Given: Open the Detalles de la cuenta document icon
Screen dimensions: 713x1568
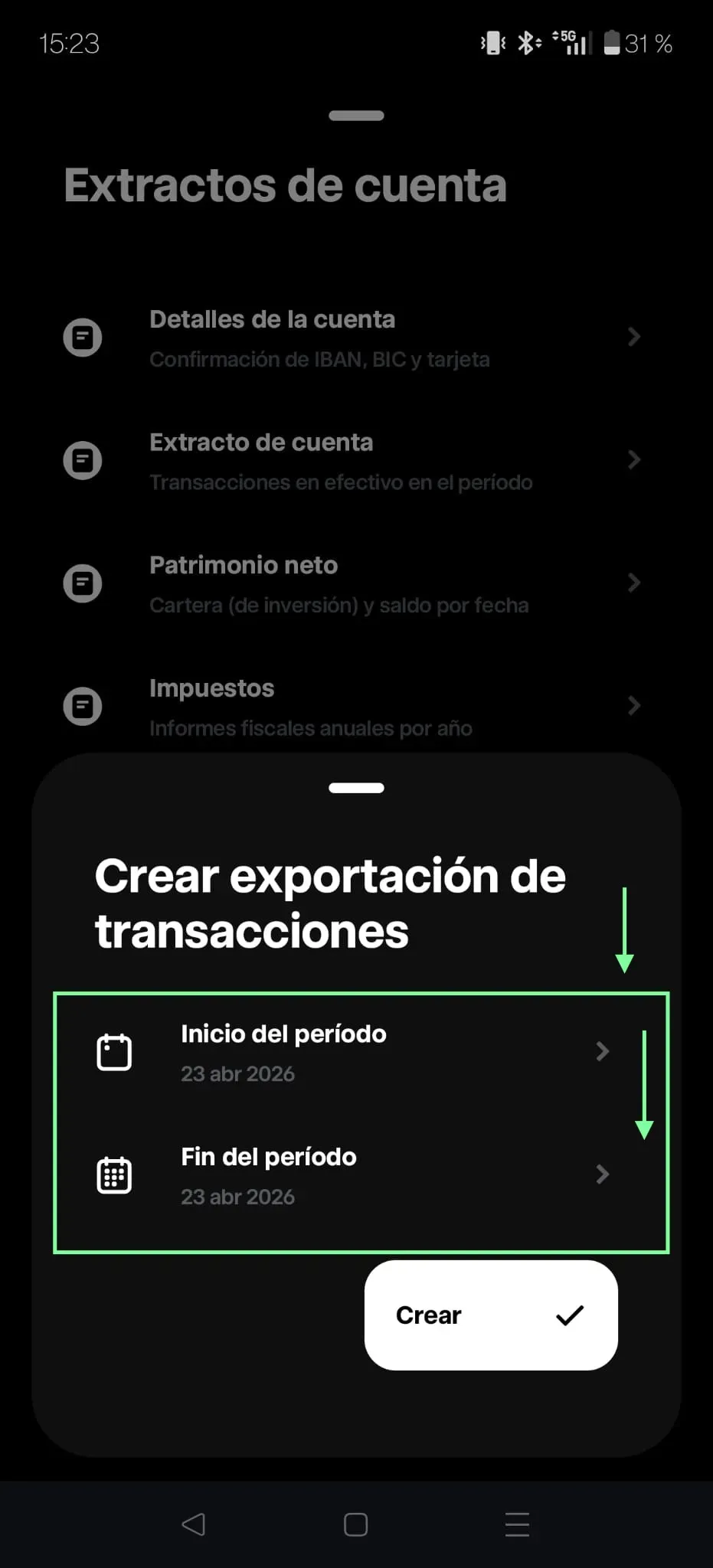Looking at the screenshot, I should pos(82,337).
